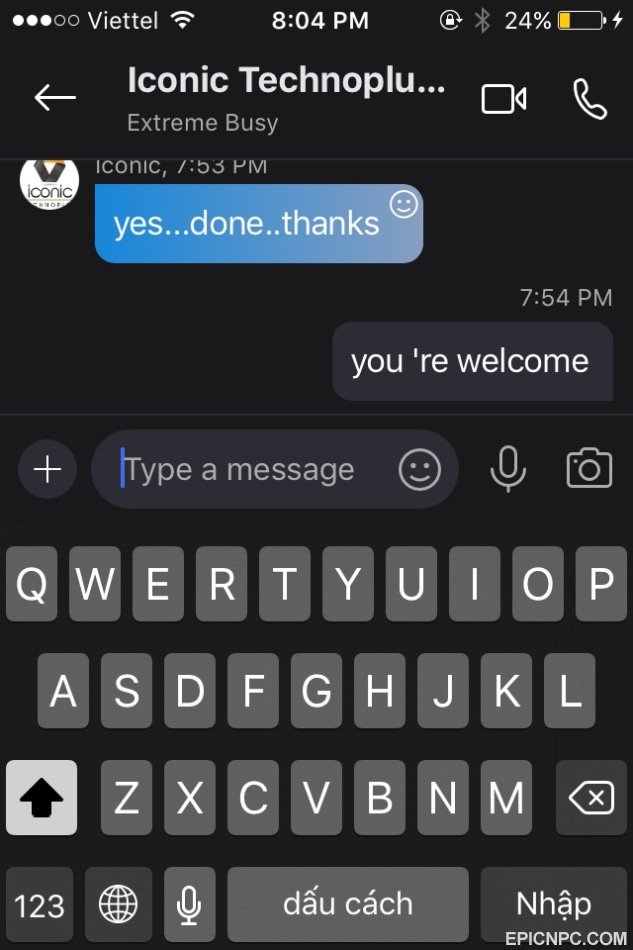Open the Iconic Technoplus contact header
Viewport: 633px width, 950px height.
click(x=286, y=99)
